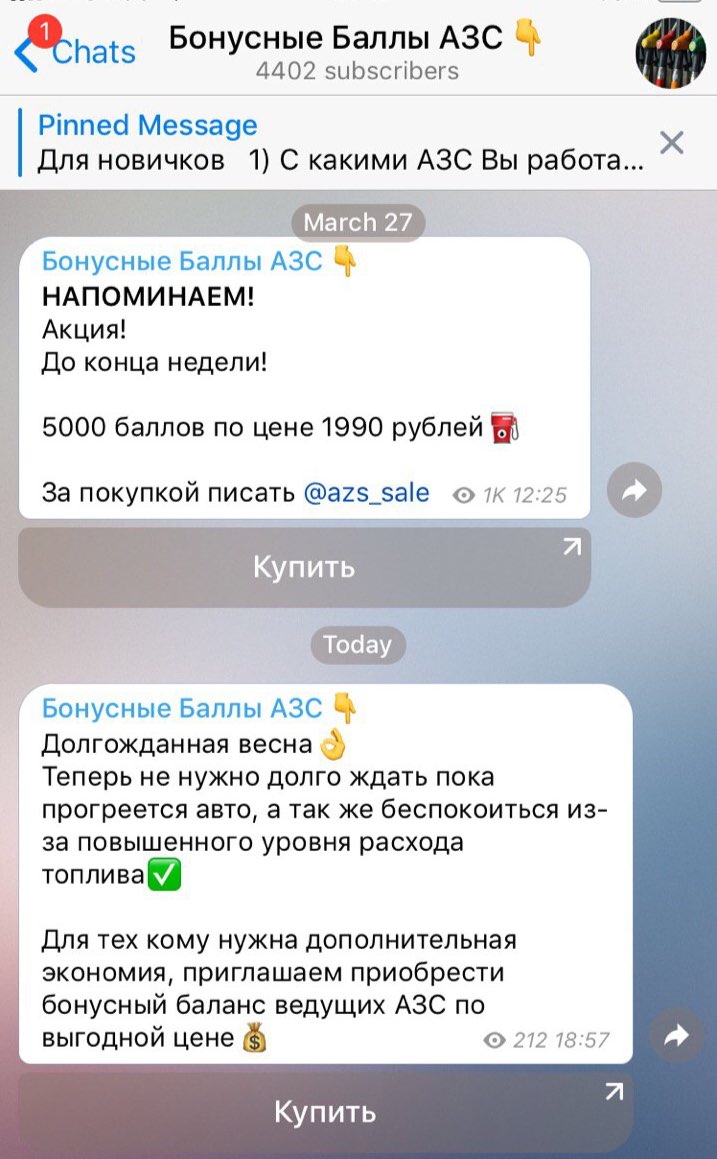The image size is (717, 1159).
Task: Forward today's spring message
Action: [677, 1037]
